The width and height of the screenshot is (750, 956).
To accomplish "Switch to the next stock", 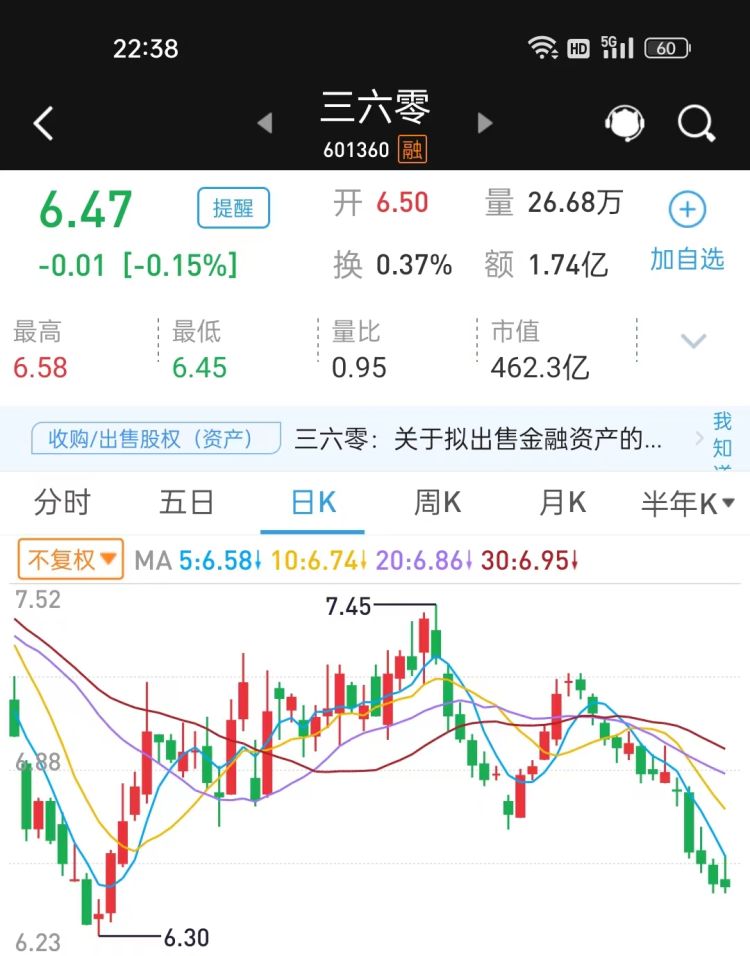I will click(x=485, y=123).
